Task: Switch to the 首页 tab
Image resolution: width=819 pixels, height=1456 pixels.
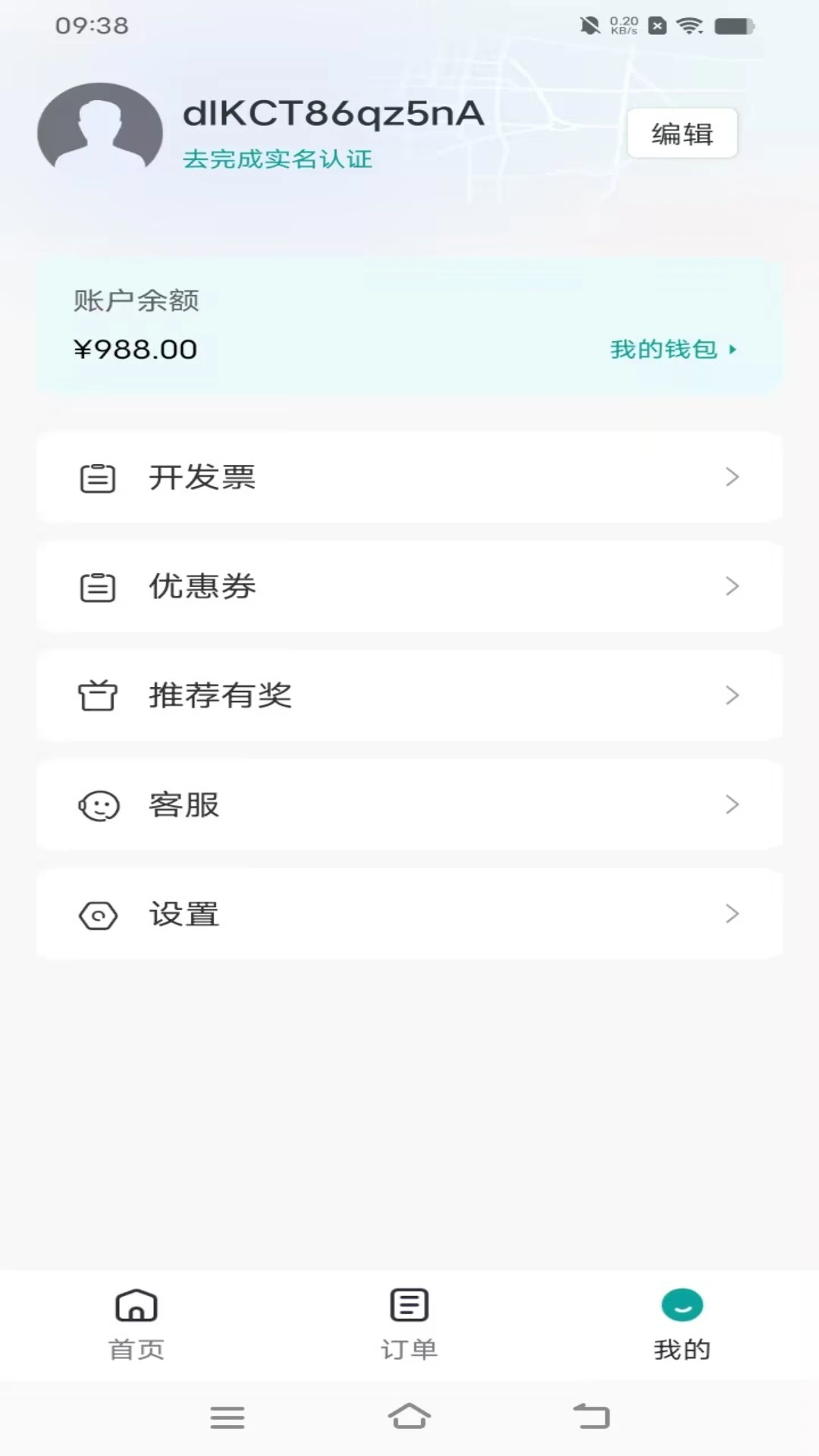Action: (136, 1323)
